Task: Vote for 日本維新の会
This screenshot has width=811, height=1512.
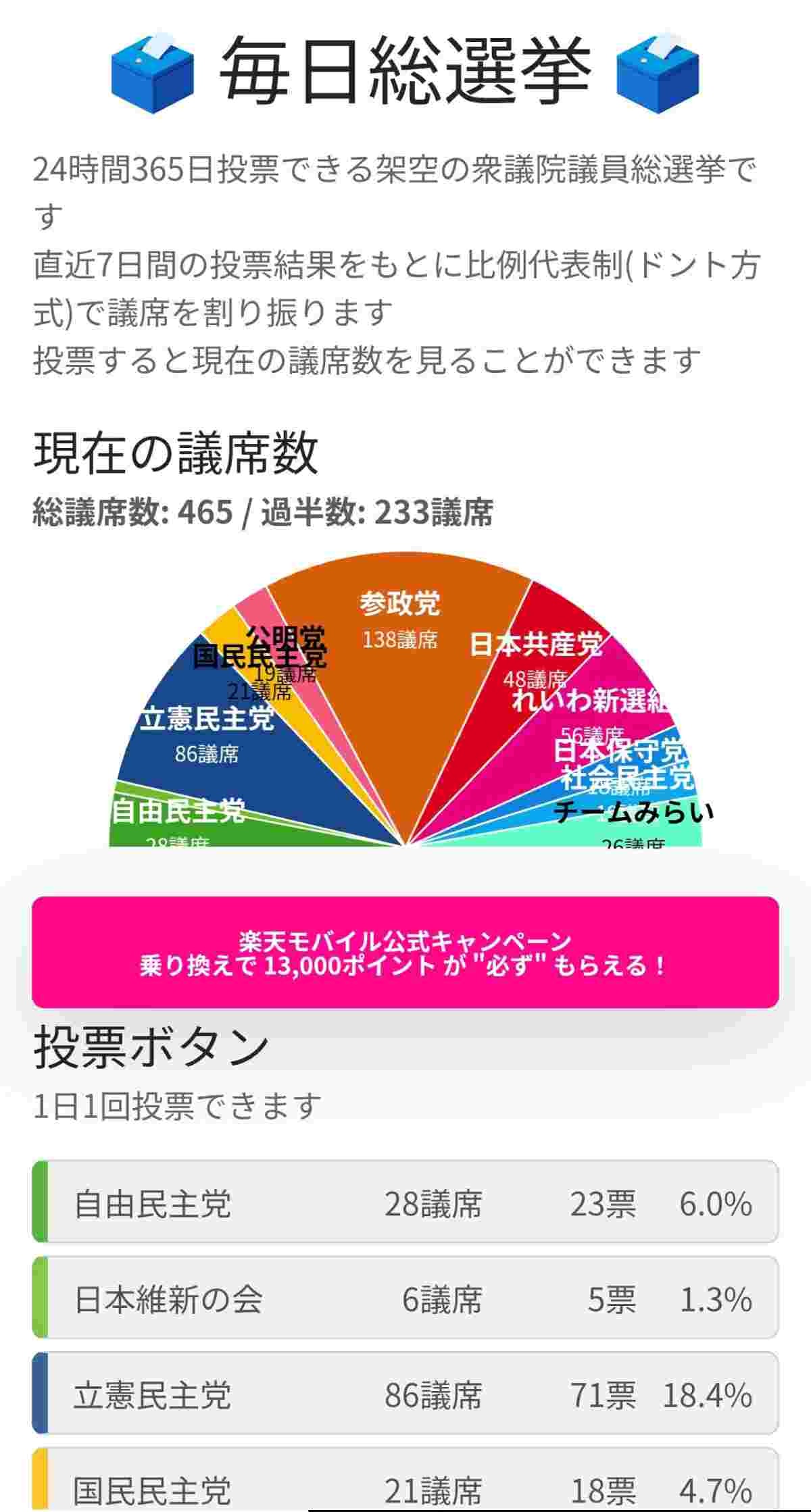Action: point(405,1298)
